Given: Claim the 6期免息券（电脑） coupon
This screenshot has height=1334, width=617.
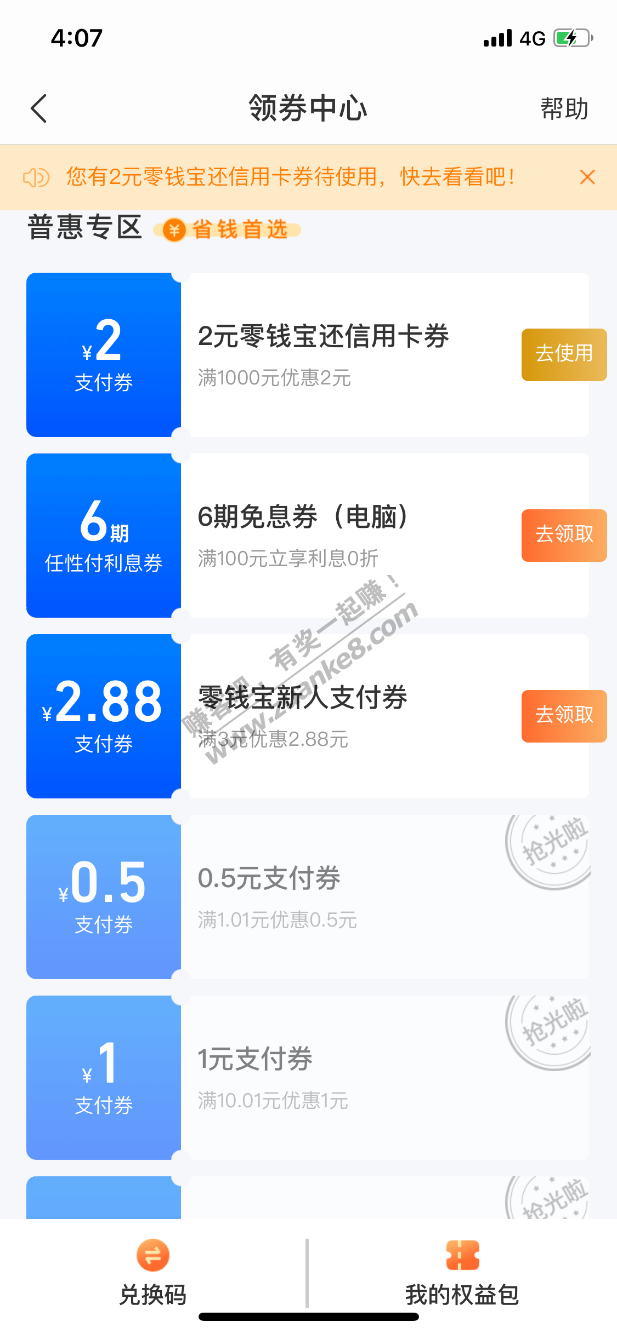Looking at the screenshot, I should [563, 535].
